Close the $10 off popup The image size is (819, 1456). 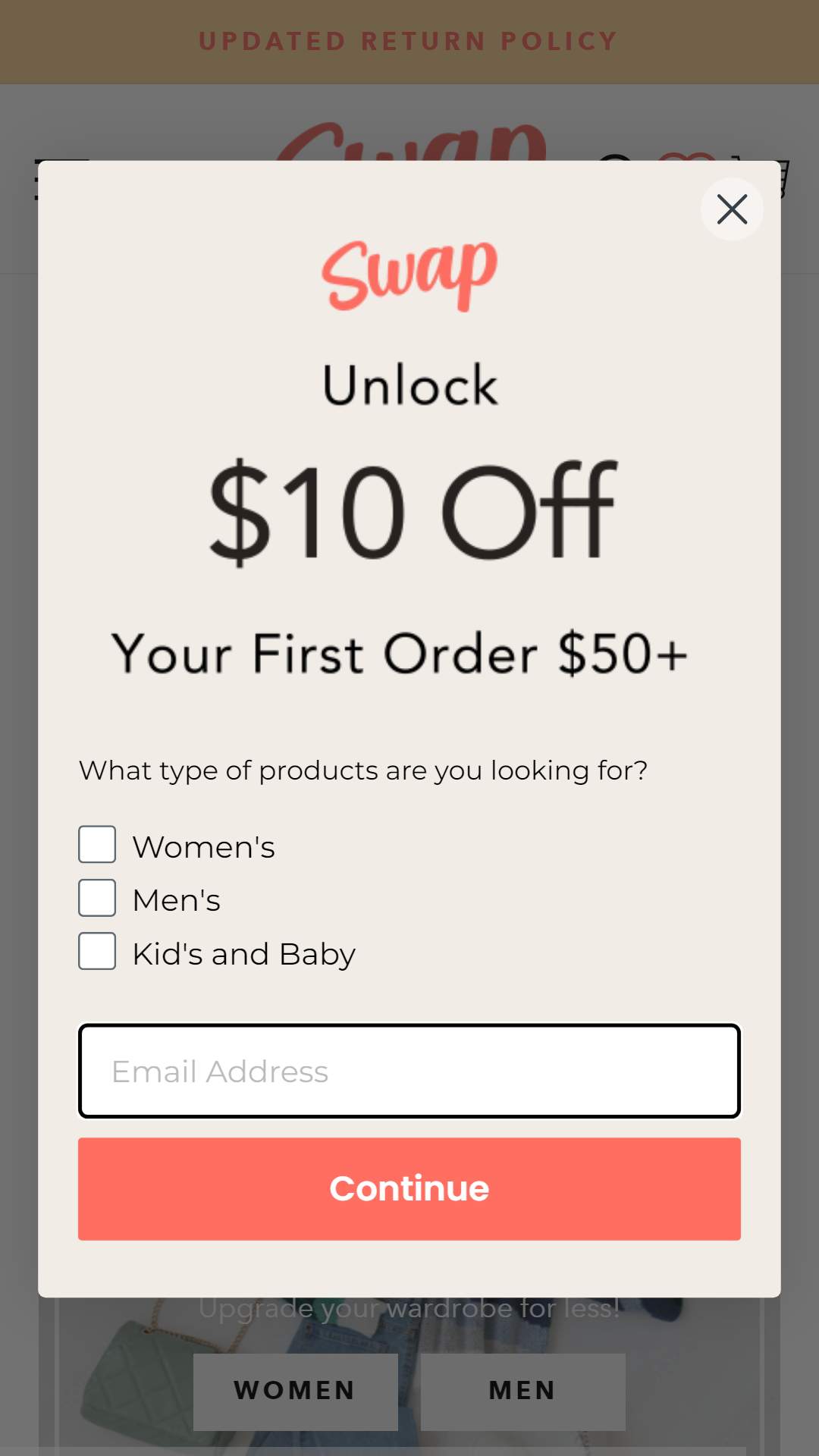coord(732,209)
